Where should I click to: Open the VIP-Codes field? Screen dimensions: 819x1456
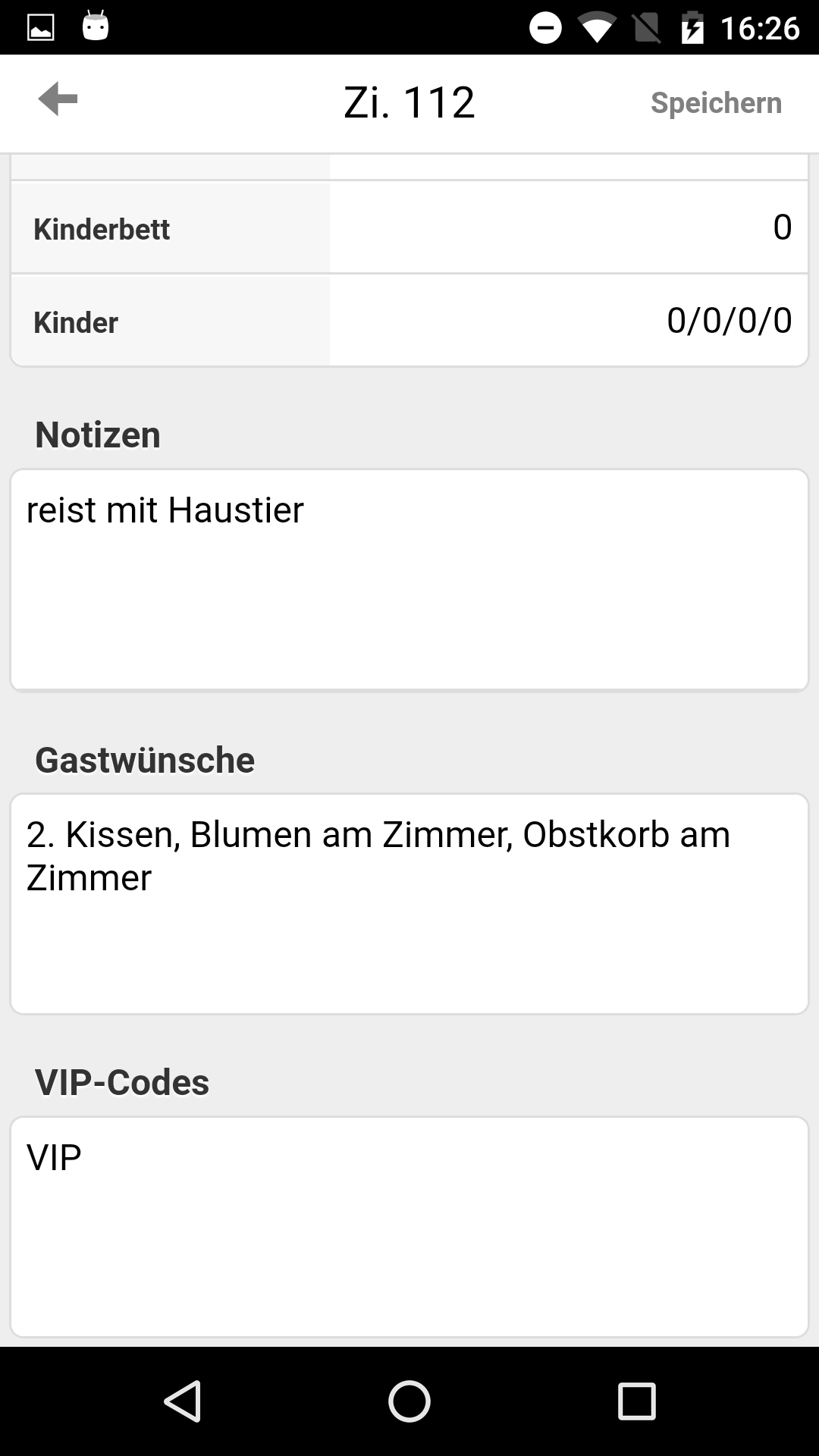point(409,1226)
